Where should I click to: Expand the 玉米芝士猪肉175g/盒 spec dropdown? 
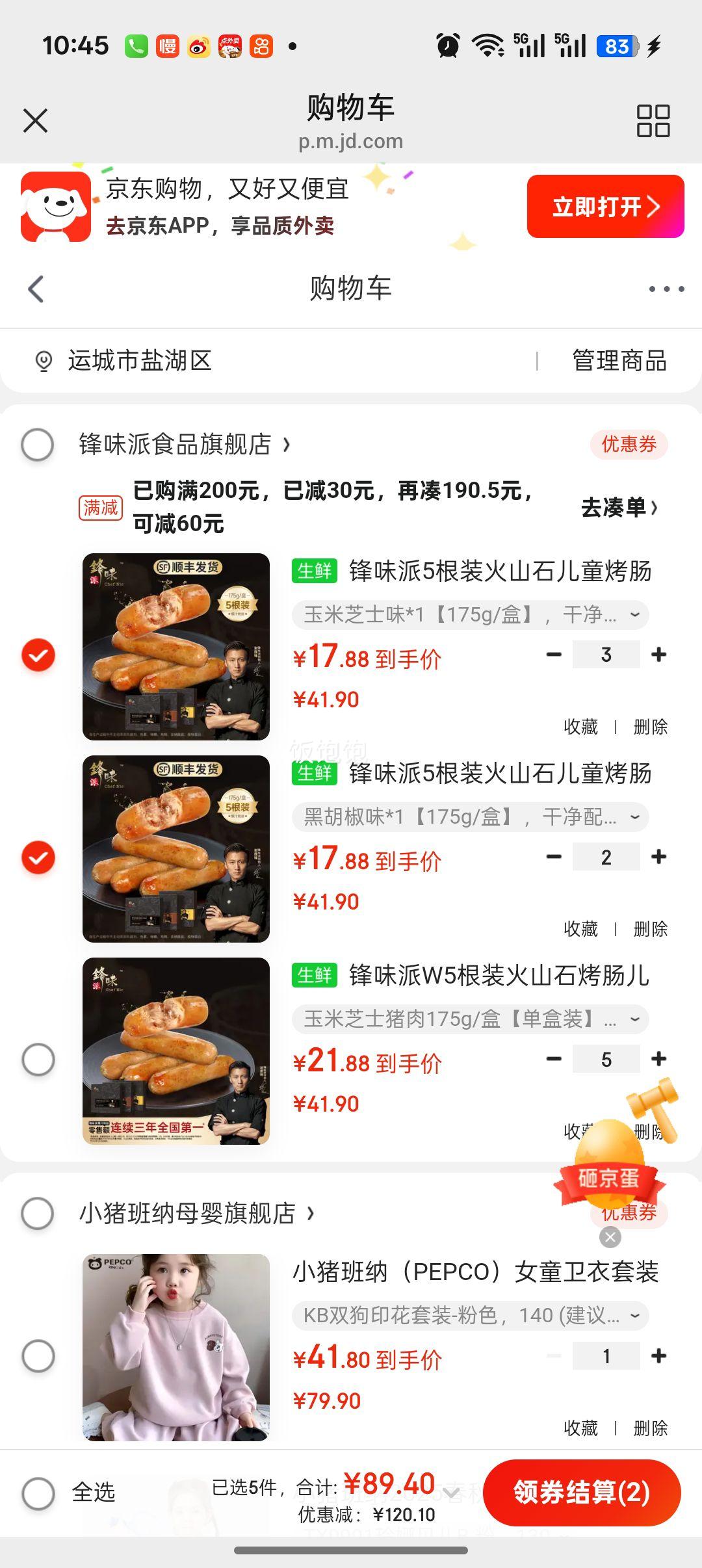[x=635, y=1019]
